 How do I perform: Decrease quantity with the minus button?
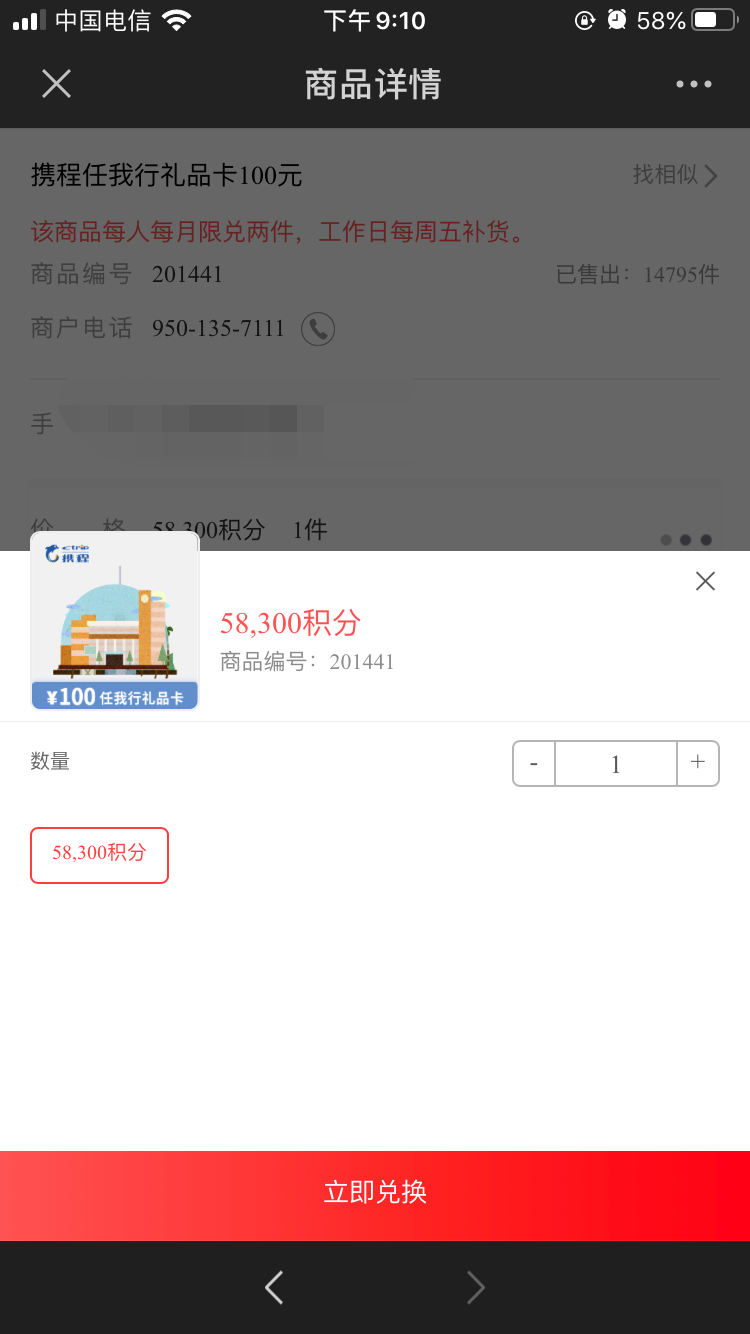click(x=534, y=764)
